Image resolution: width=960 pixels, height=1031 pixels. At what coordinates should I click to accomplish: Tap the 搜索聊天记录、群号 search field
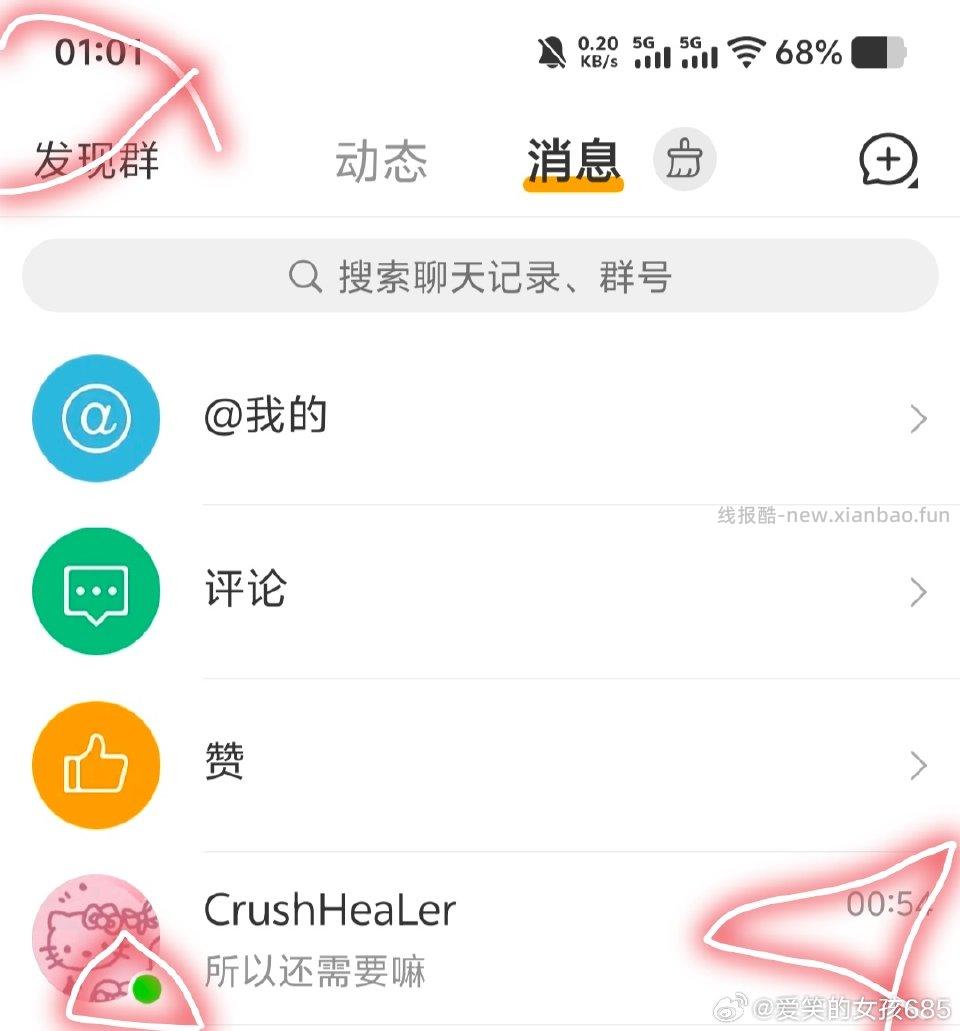[480, 277]
